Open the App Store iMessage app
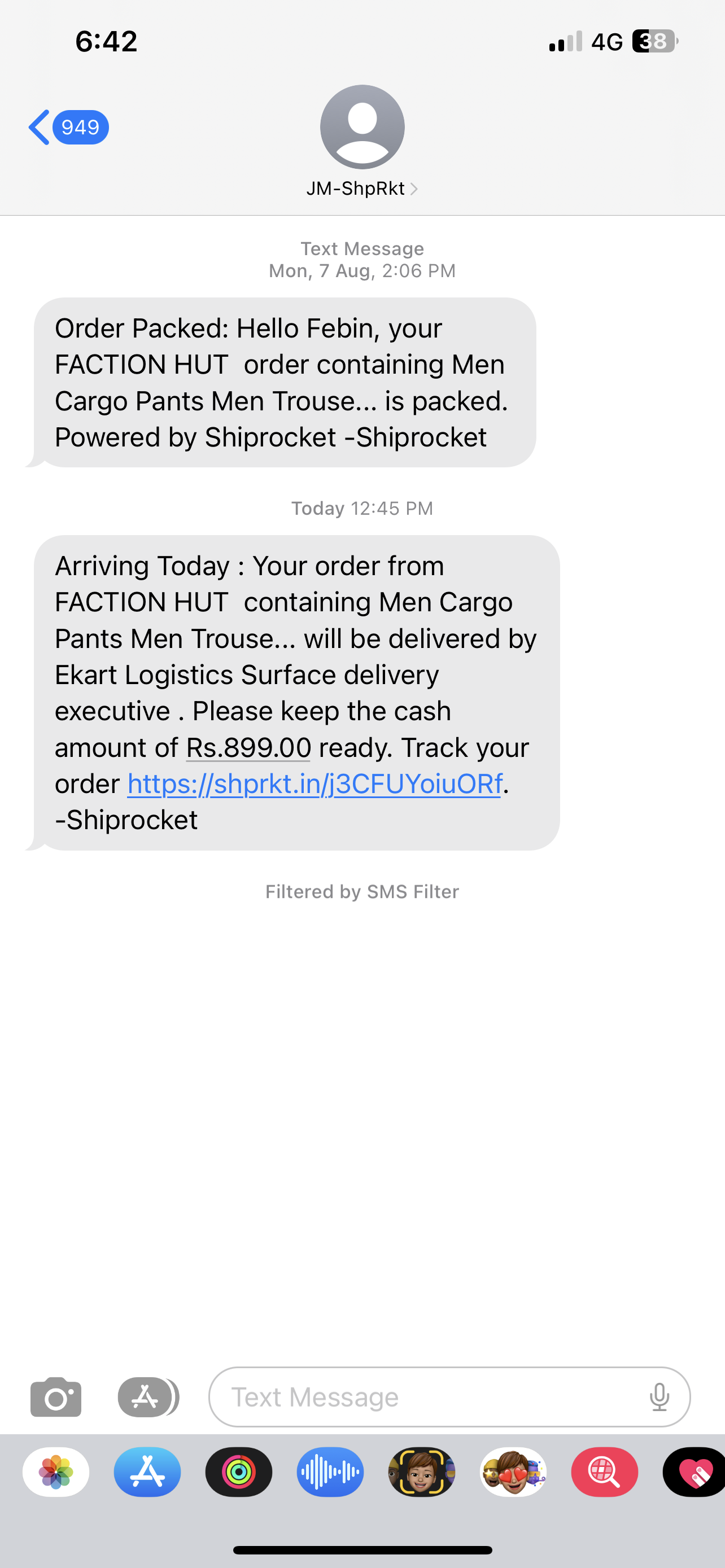This screenshot has width=725, height=1568. click(x=147, y=1473)
